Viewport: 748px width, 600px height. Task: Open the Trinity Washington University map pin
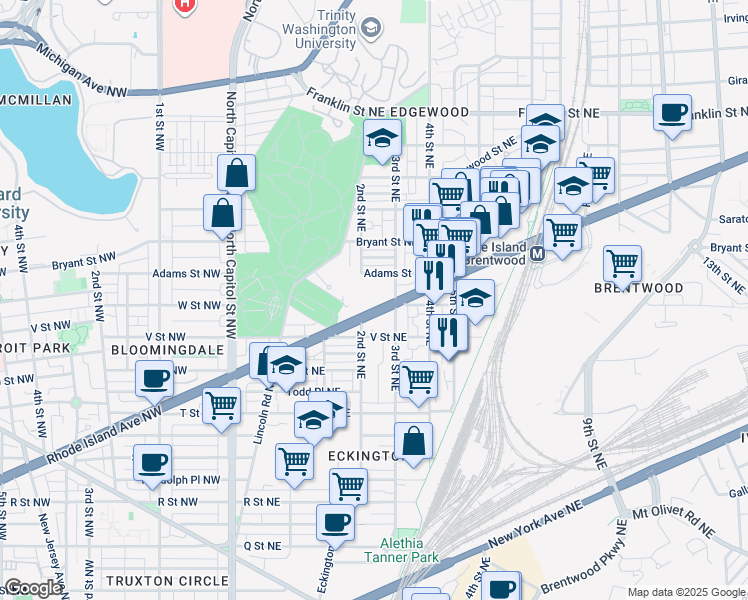click(371, 27)
